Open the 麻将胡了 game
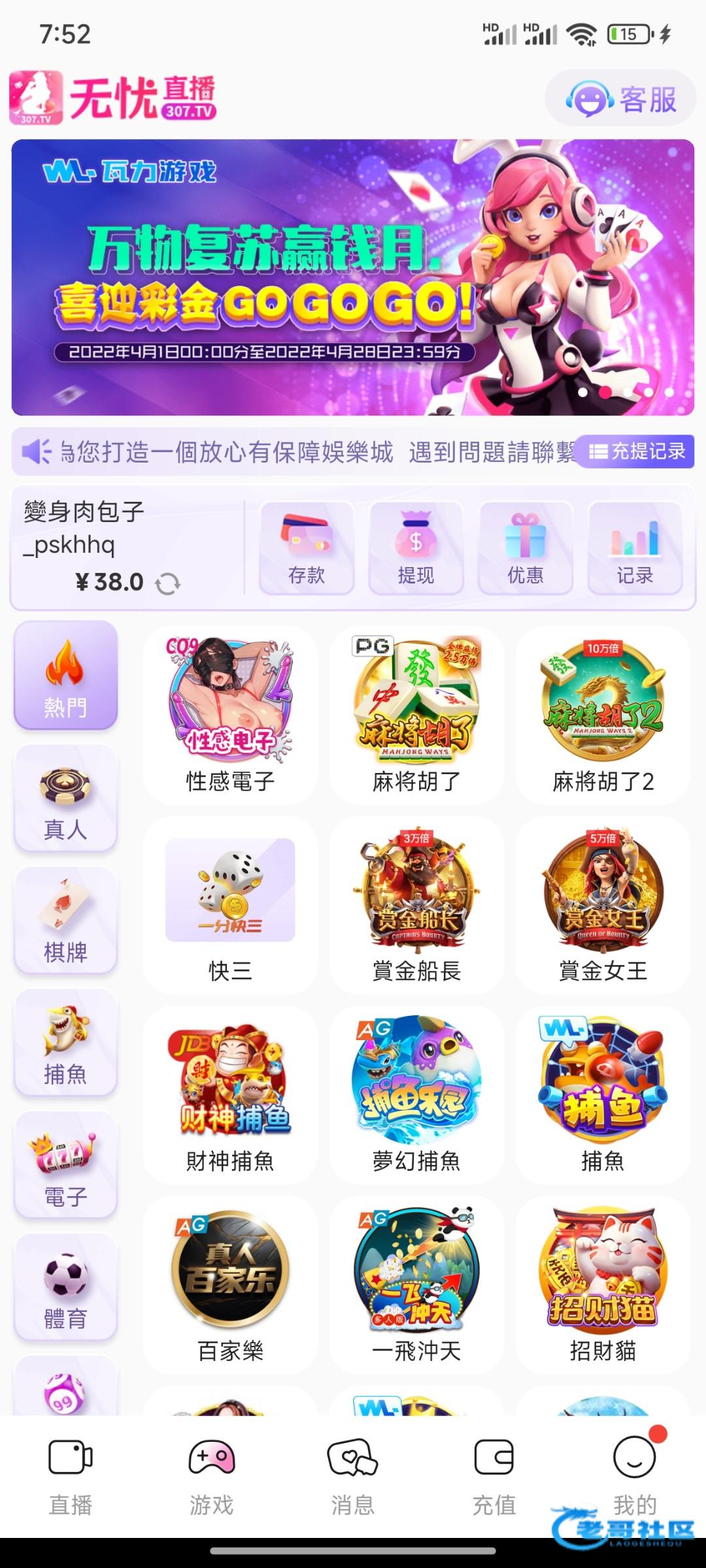This screenshot has height=1568, width=706. 416,714
